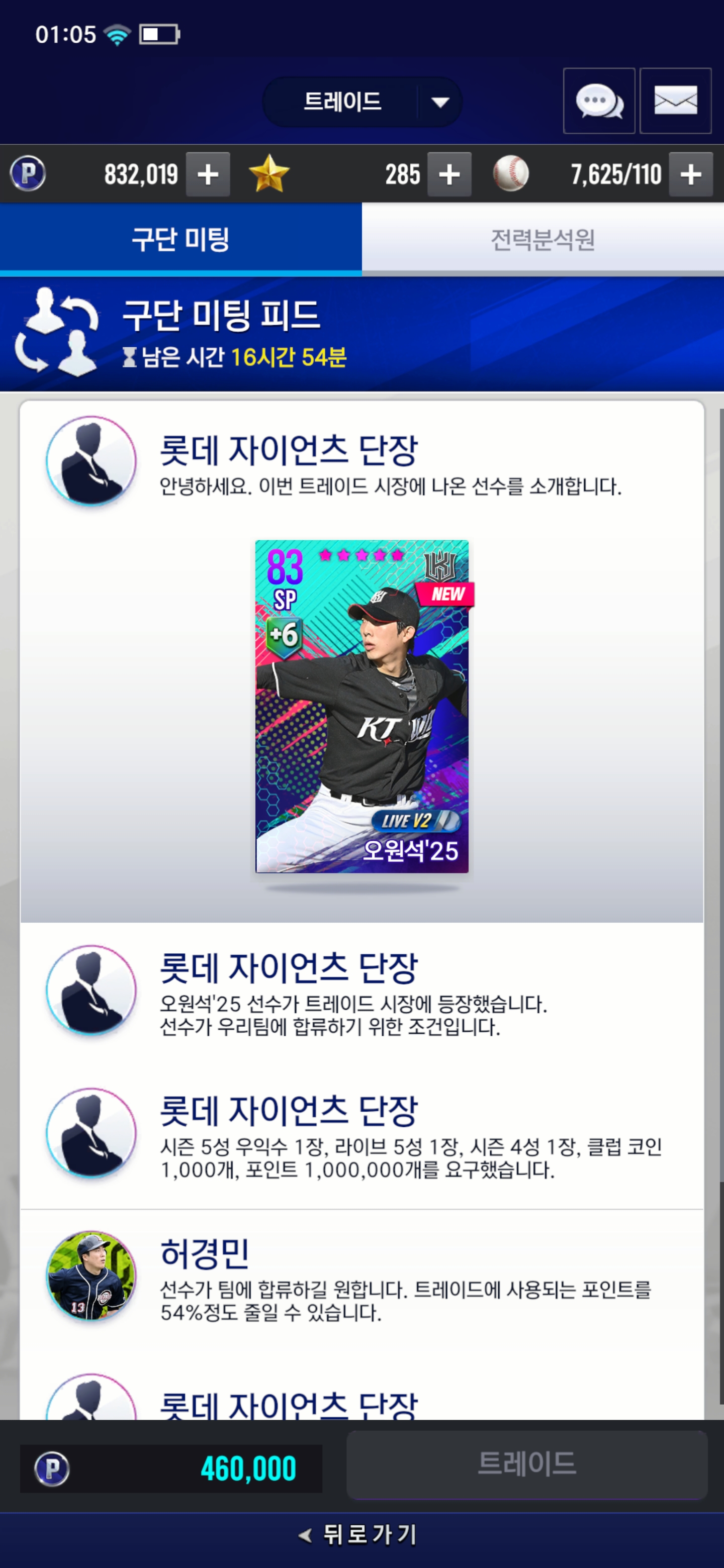Open the chat bubble icon
This screenshot has height=1568, width=724.
pyautogui.click(x=599, y=101)
